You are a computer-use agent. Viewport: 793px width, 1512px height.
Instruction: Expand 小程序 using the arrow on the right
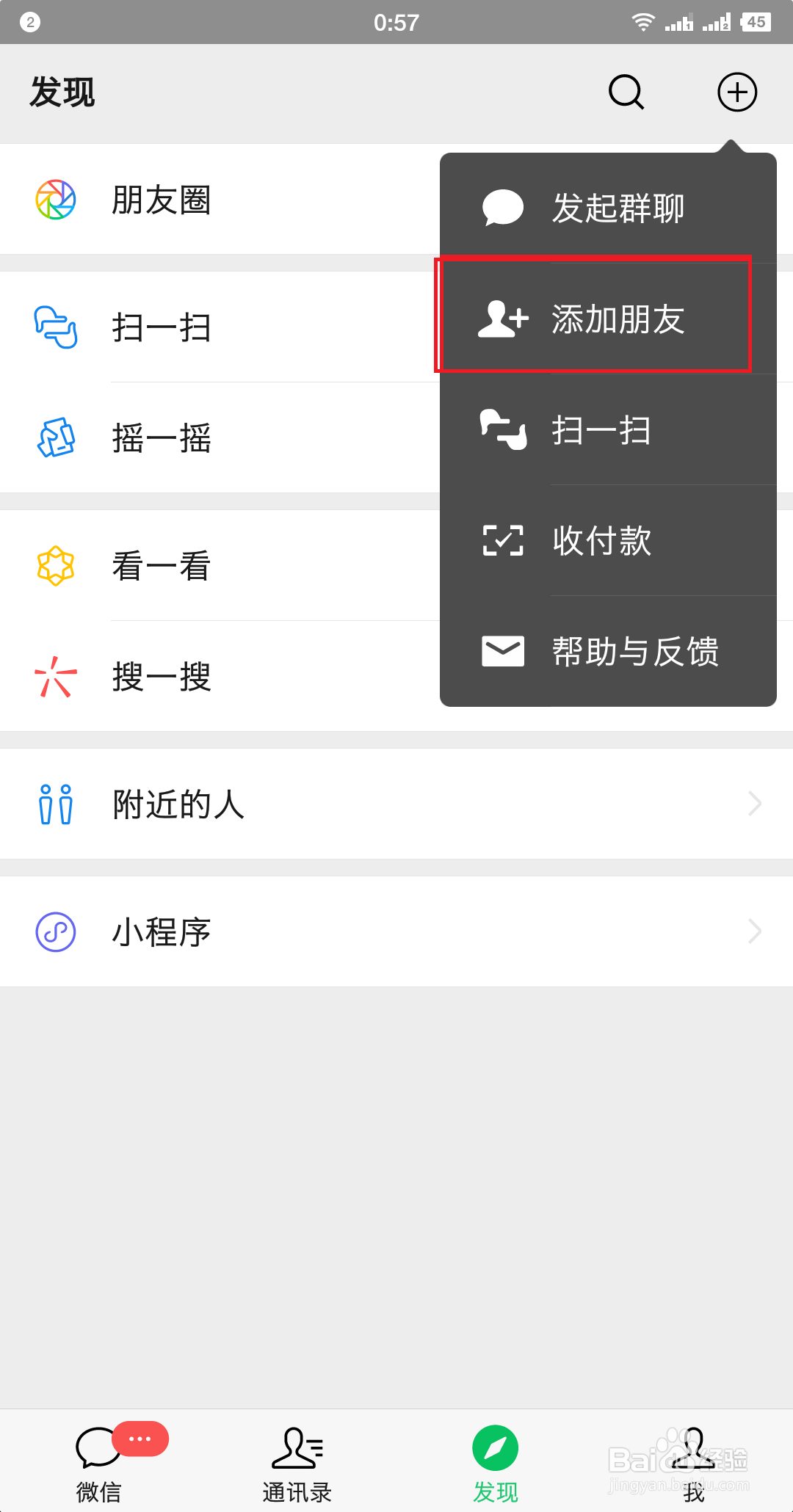coord(754,931)
